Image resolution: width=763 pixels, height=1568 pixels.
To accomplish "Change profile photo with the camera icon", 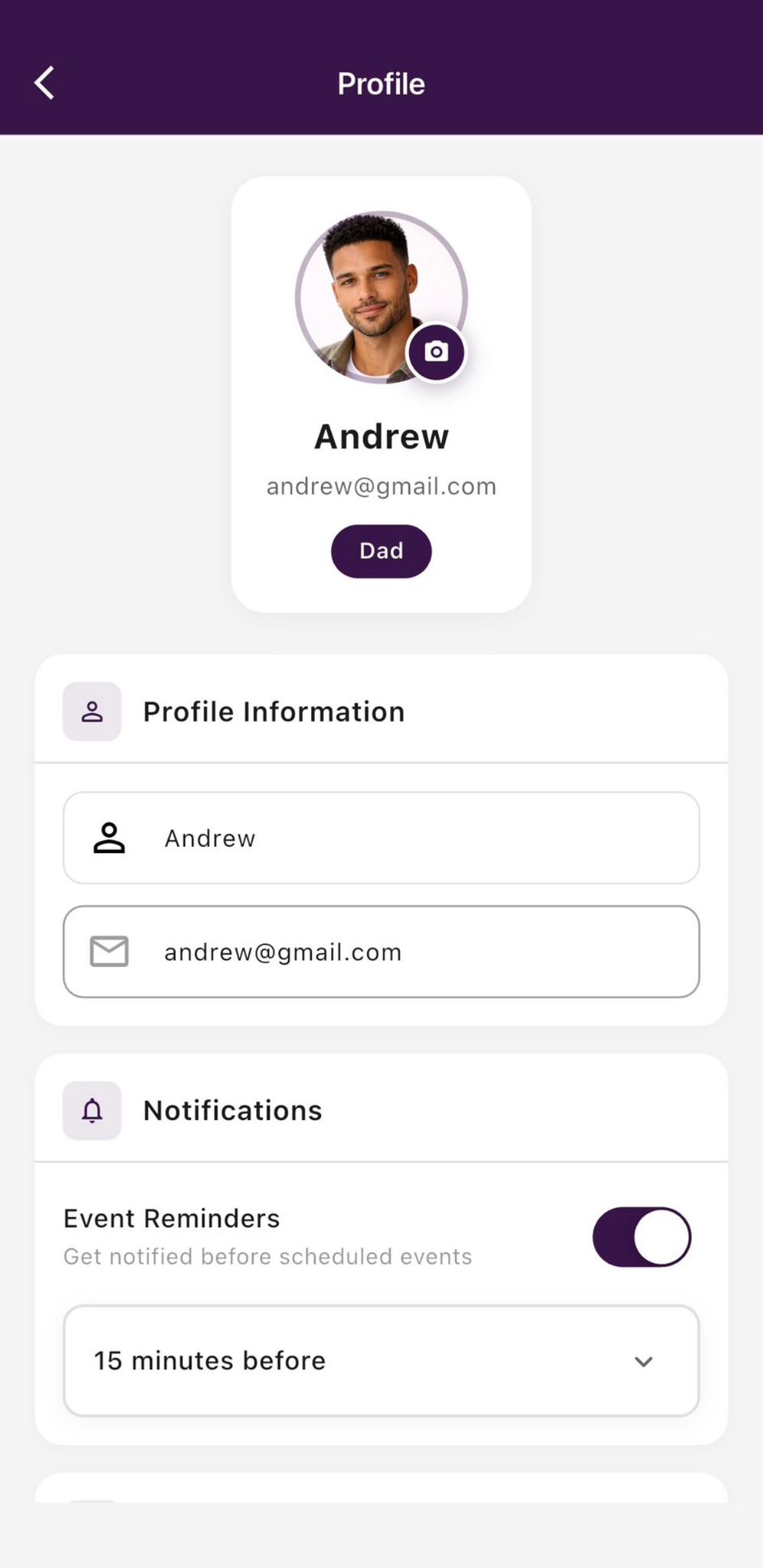I will [436, 351].
